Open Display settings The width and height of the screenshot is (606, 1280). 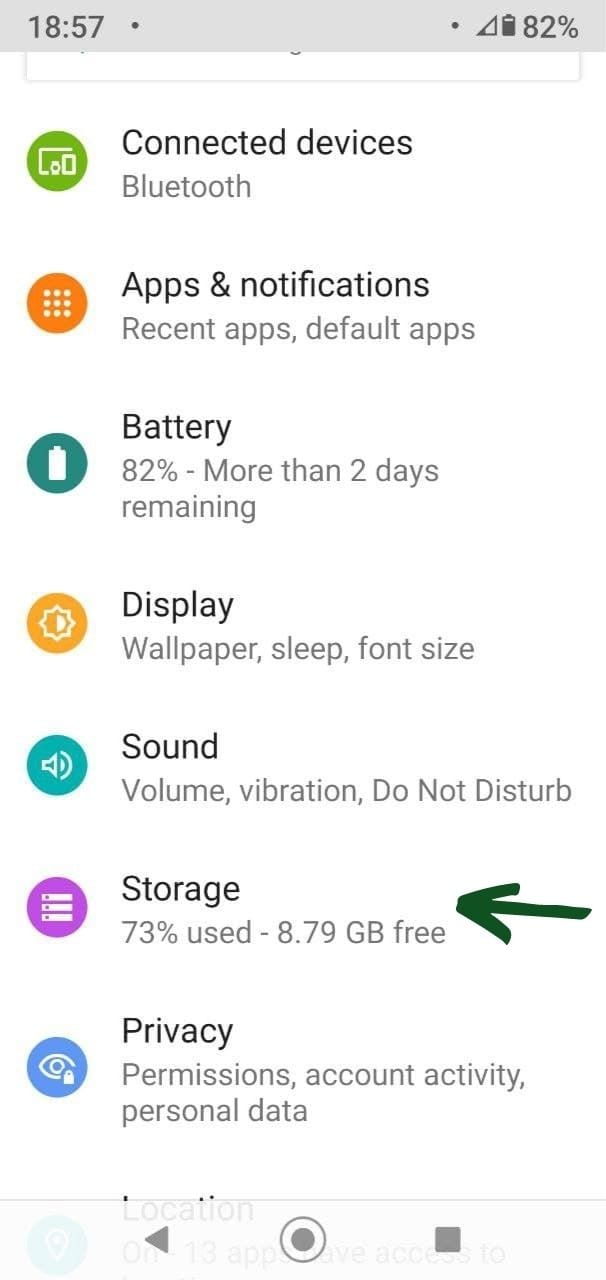coord(297,626)
